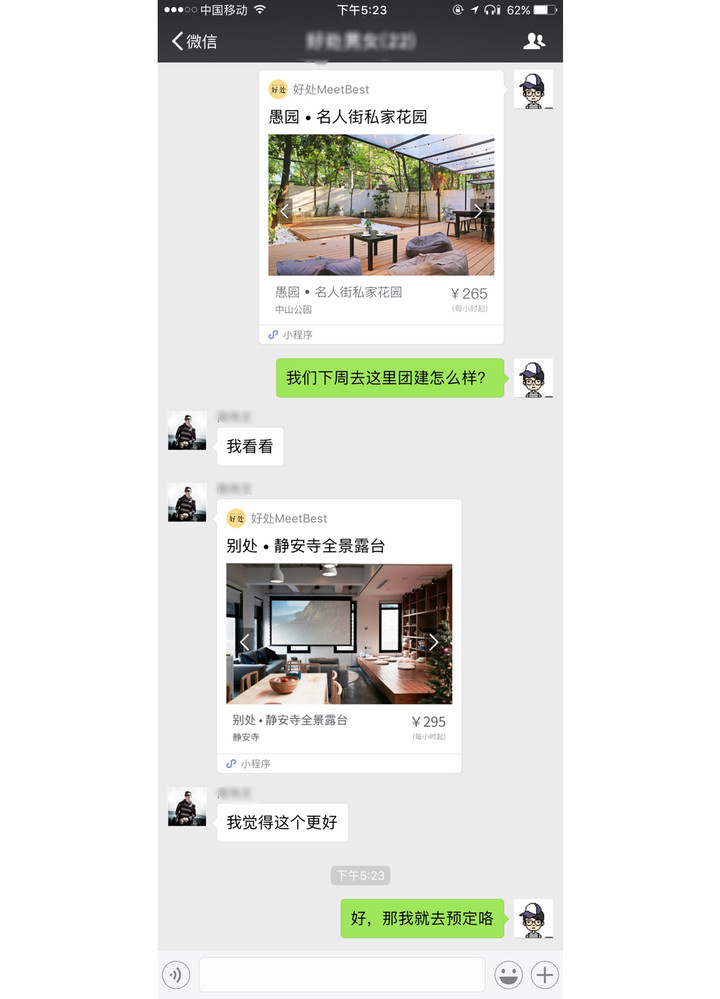
Task: Go back to the 微信 chat list
Action: (x=195, y=41)
